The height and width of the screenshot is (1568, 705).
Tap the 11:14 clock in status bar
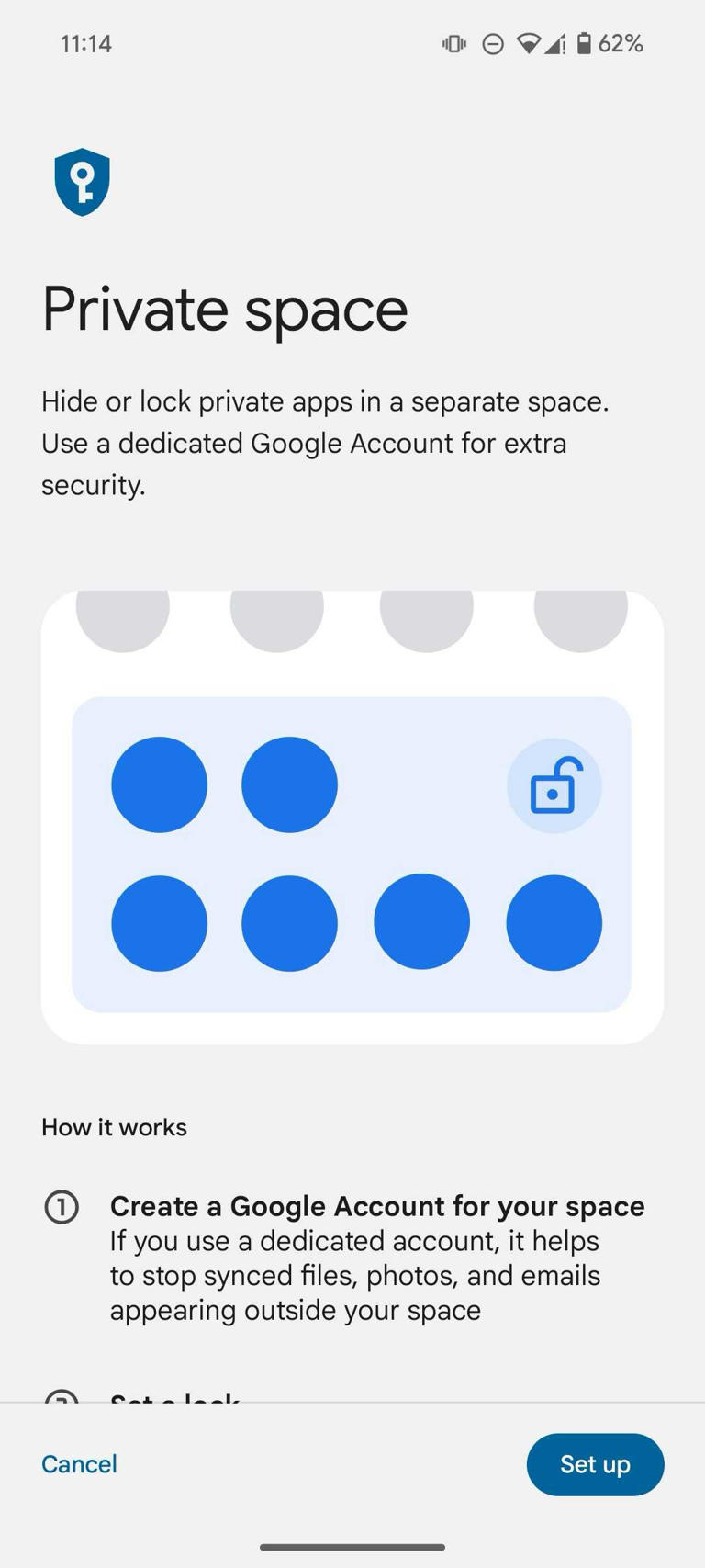(x=86, y=42)
